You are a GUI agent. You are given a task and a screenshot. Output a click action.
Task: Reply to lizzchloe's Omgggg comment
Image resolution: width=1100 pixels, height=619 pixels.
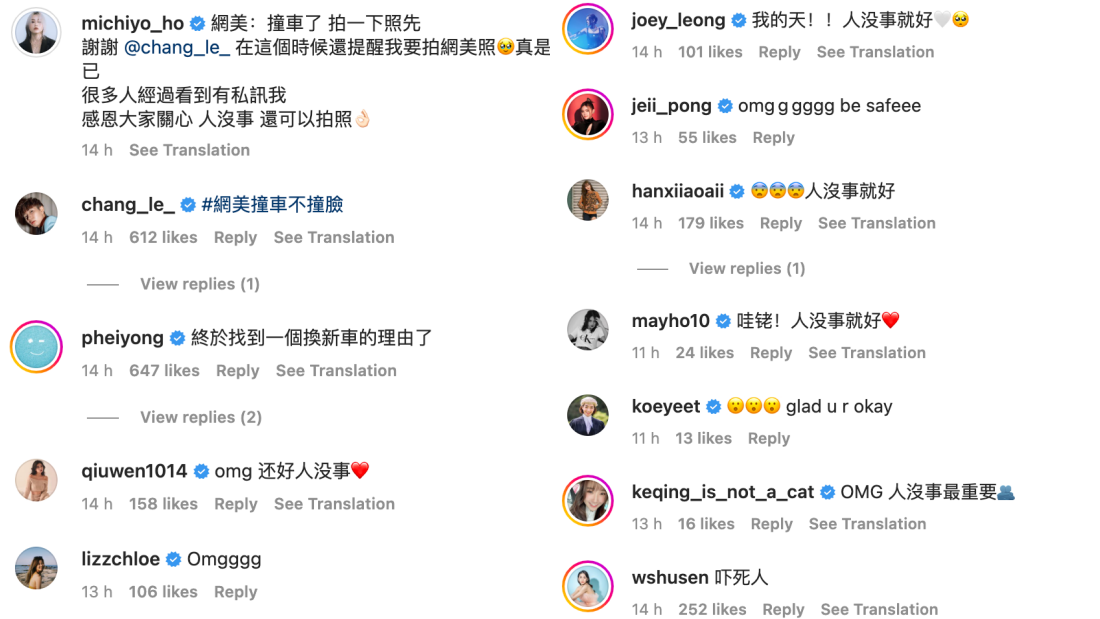(235, 592)
